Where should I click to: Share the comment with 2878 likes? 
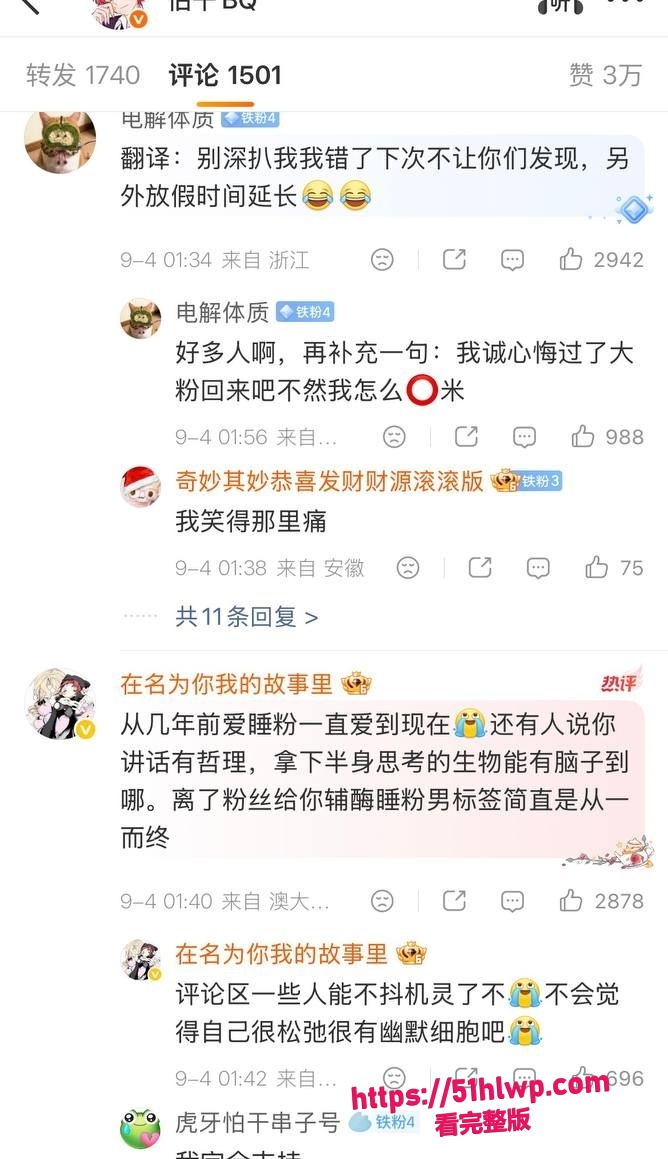454,900
